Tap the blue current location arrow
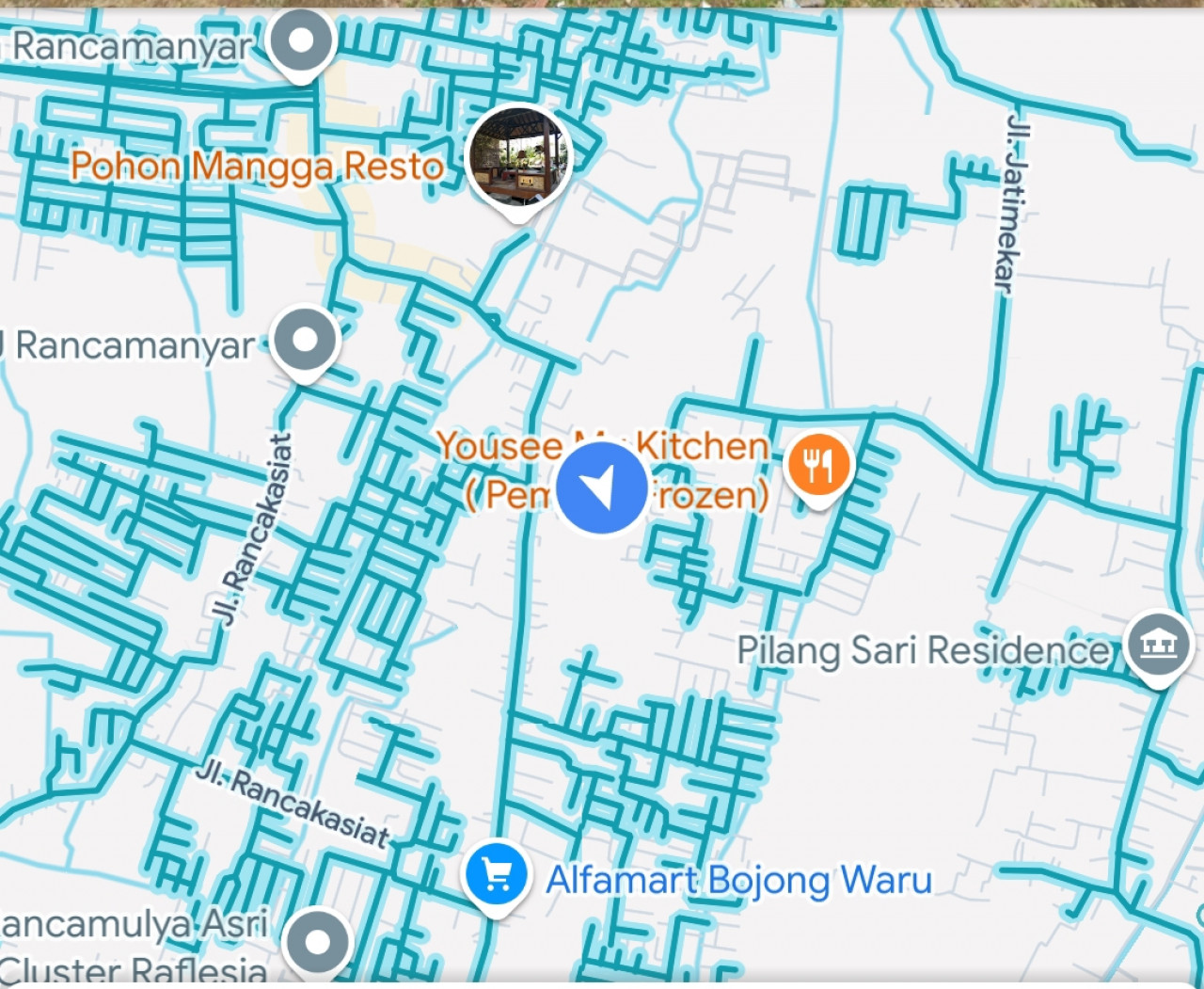 click(x=601, y=488)
